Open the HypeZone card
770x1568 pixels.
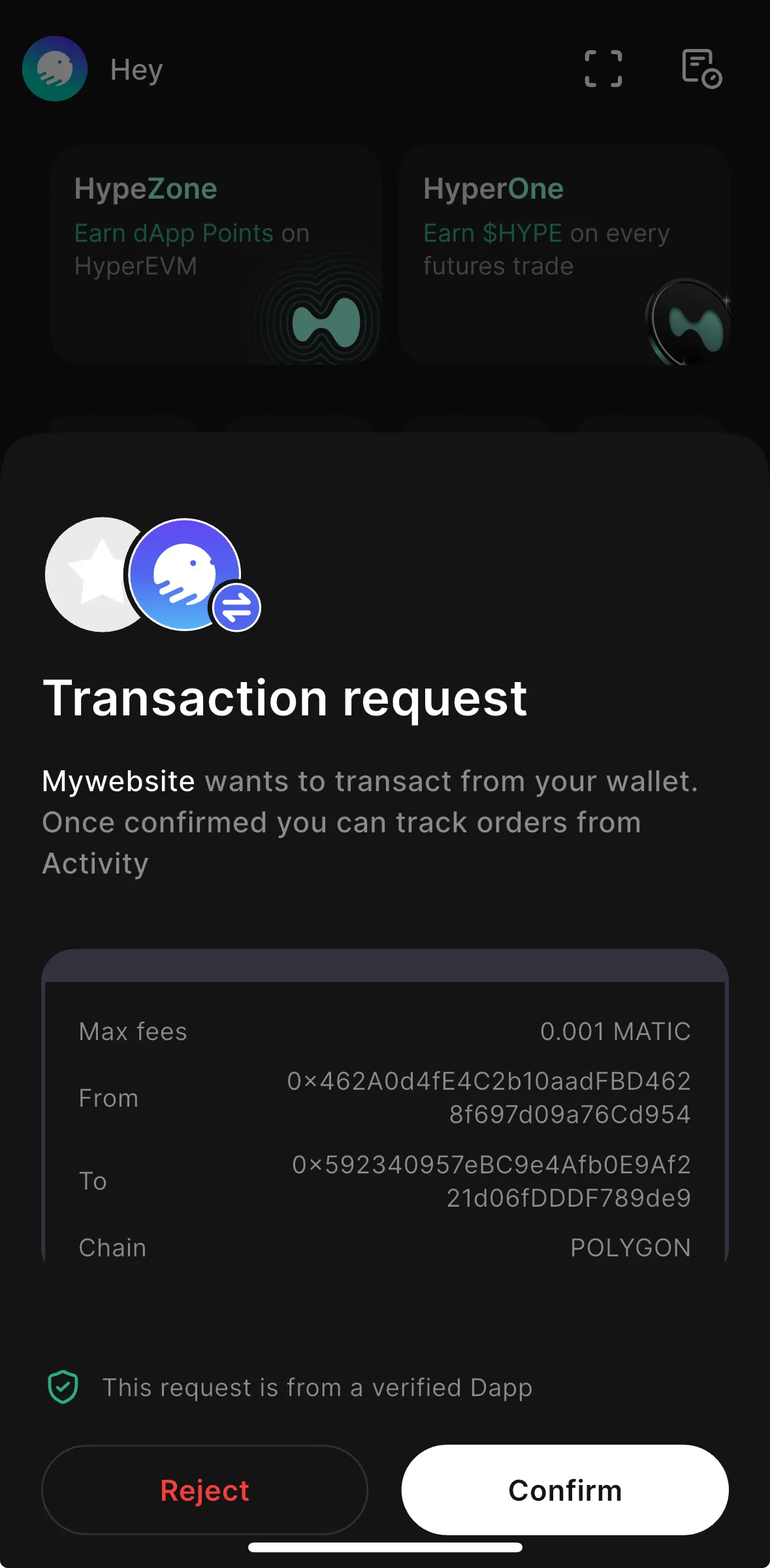pos(216,253)
